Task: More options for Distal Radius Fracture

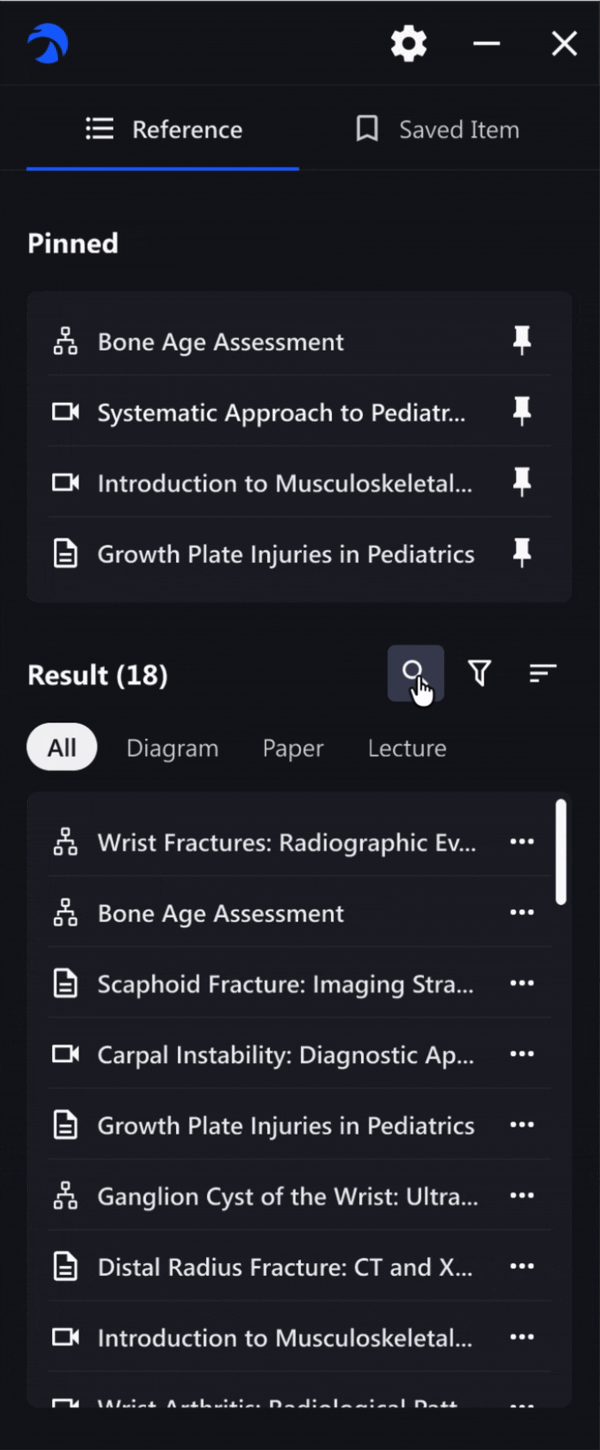Action: tap(522, 1267)
